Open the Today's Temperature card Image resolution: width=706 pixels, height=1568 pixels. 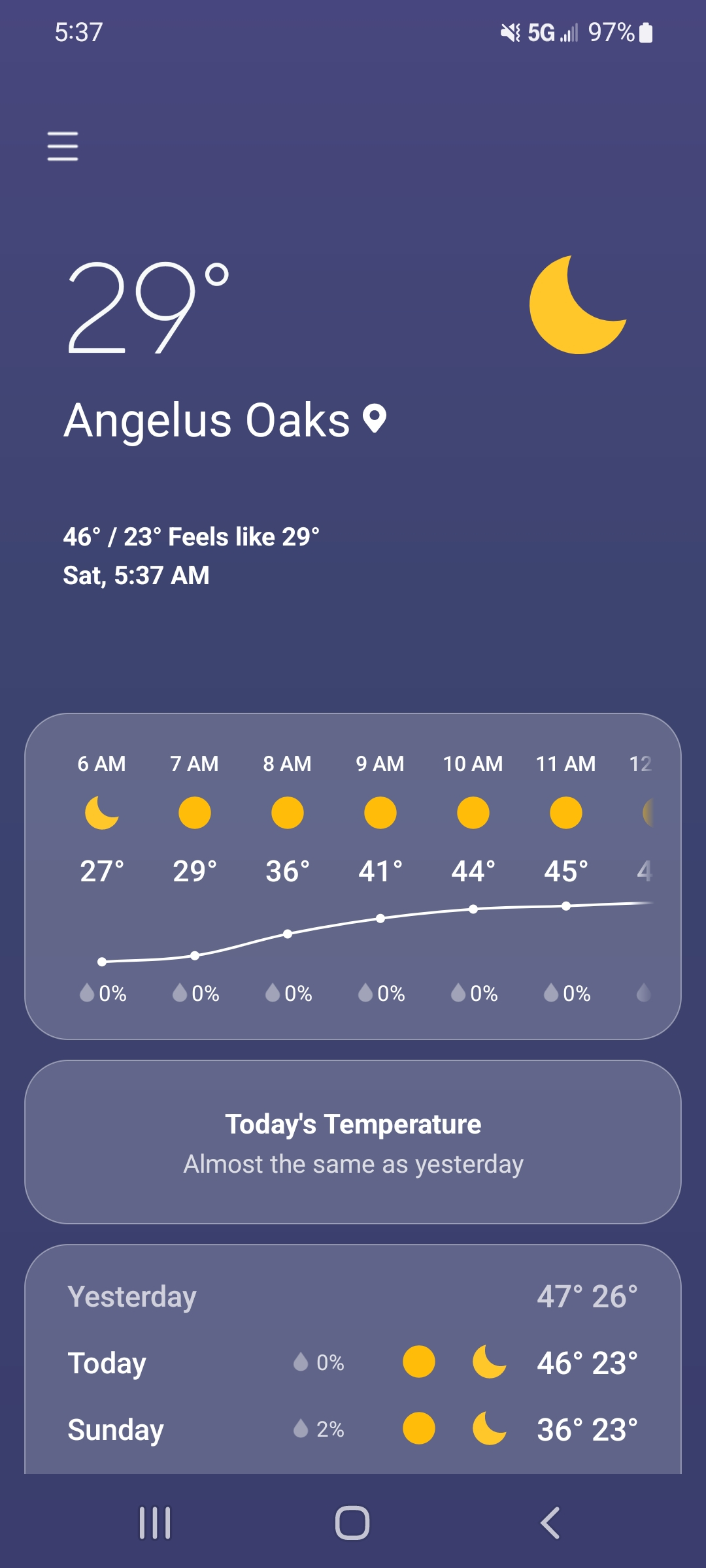click(353, 1142)
